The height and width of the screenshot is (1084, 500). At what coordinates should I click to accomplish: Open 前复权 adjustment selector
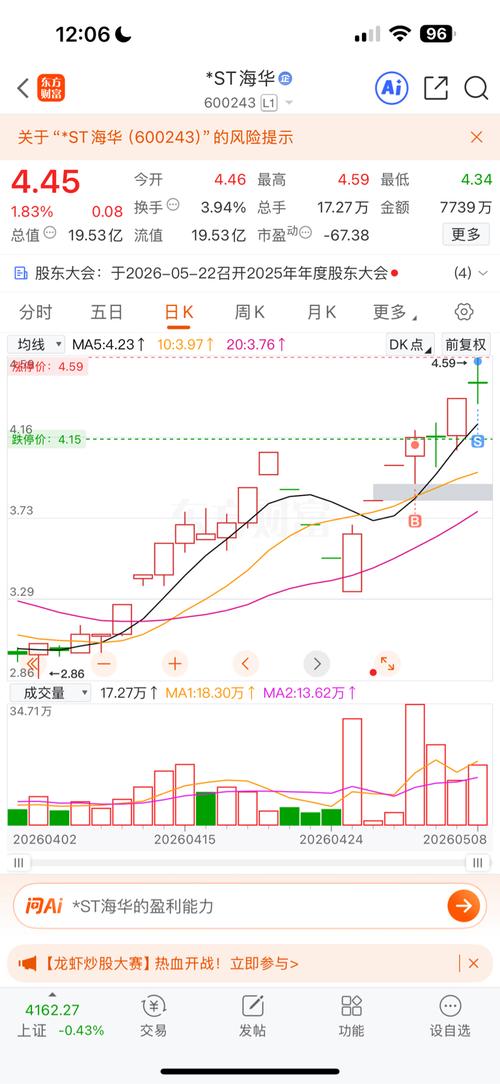coord(466,344)
